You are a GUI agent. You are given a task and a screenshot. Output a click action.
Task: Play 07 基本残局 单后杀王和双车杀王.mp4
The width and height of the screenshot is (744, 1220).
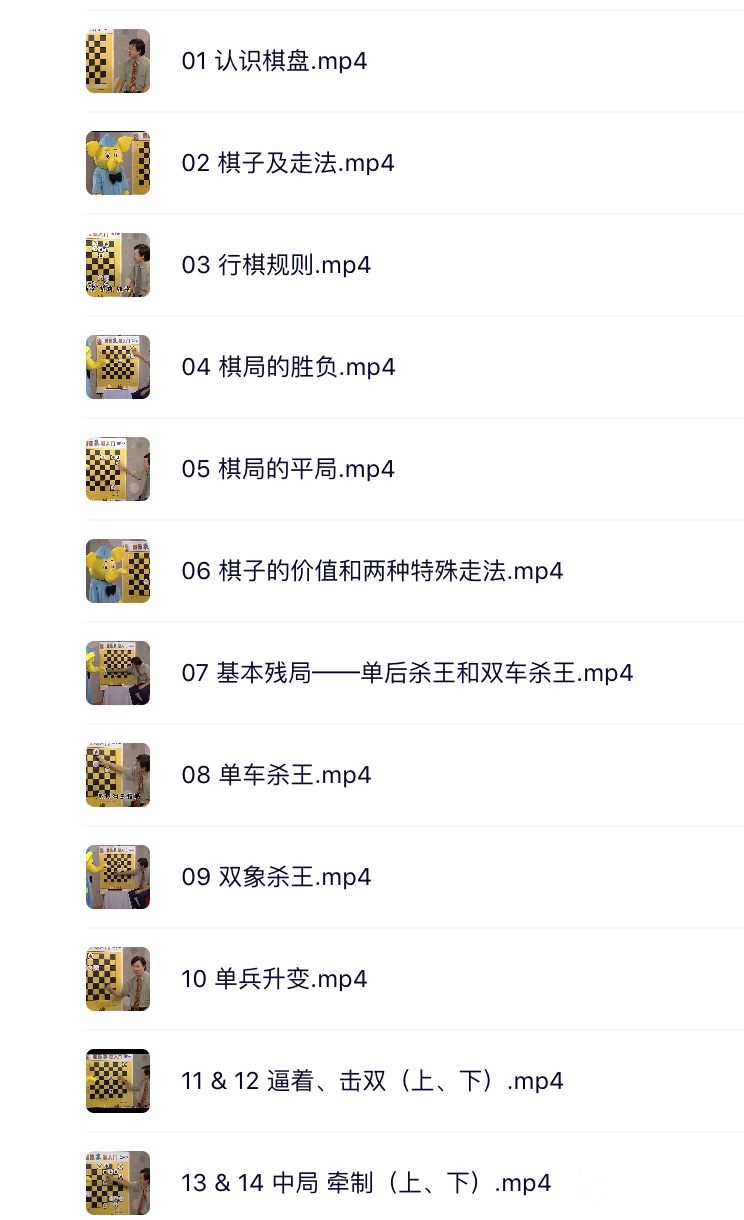tap(407, 673)
